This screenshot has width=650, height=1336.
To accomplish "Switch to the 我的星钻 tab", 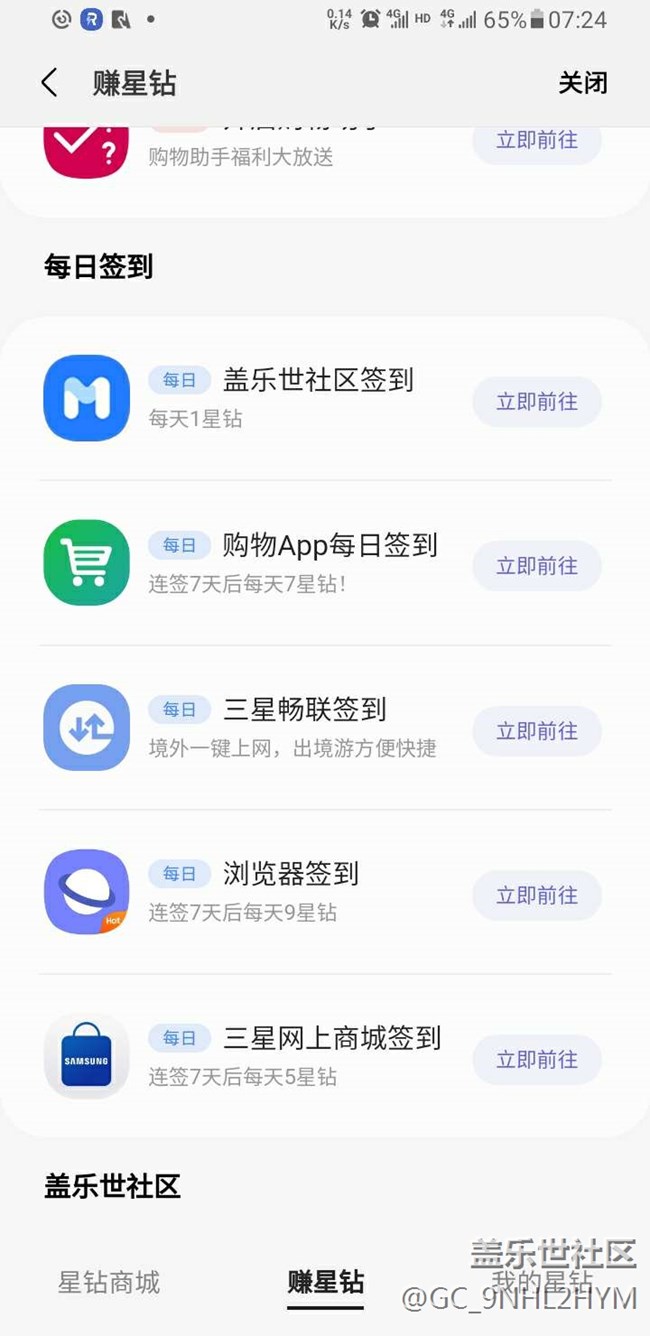I will [542, 1280].
